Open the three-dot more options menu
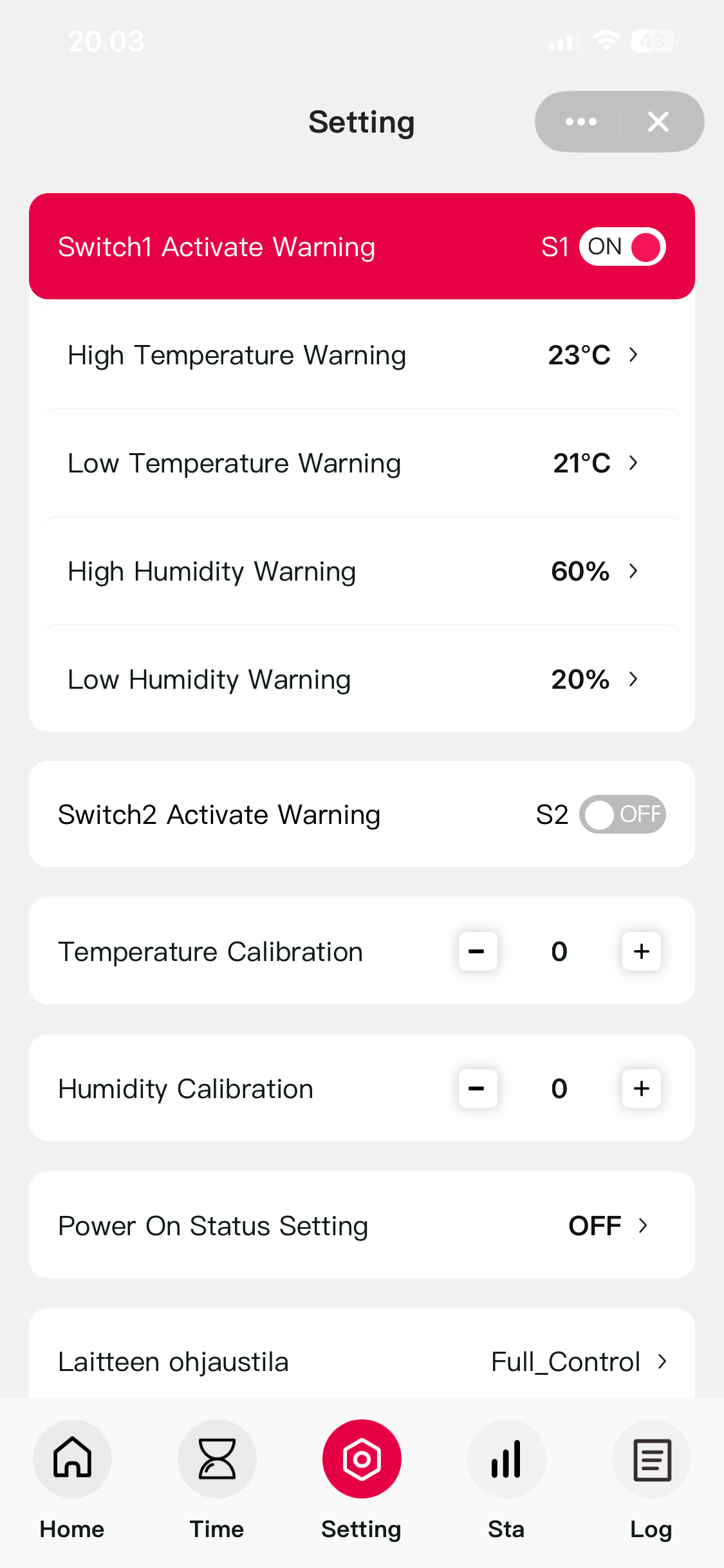The height and width of the screenshot is (1568, 724). pyautogui.click(x=580, y=122)
